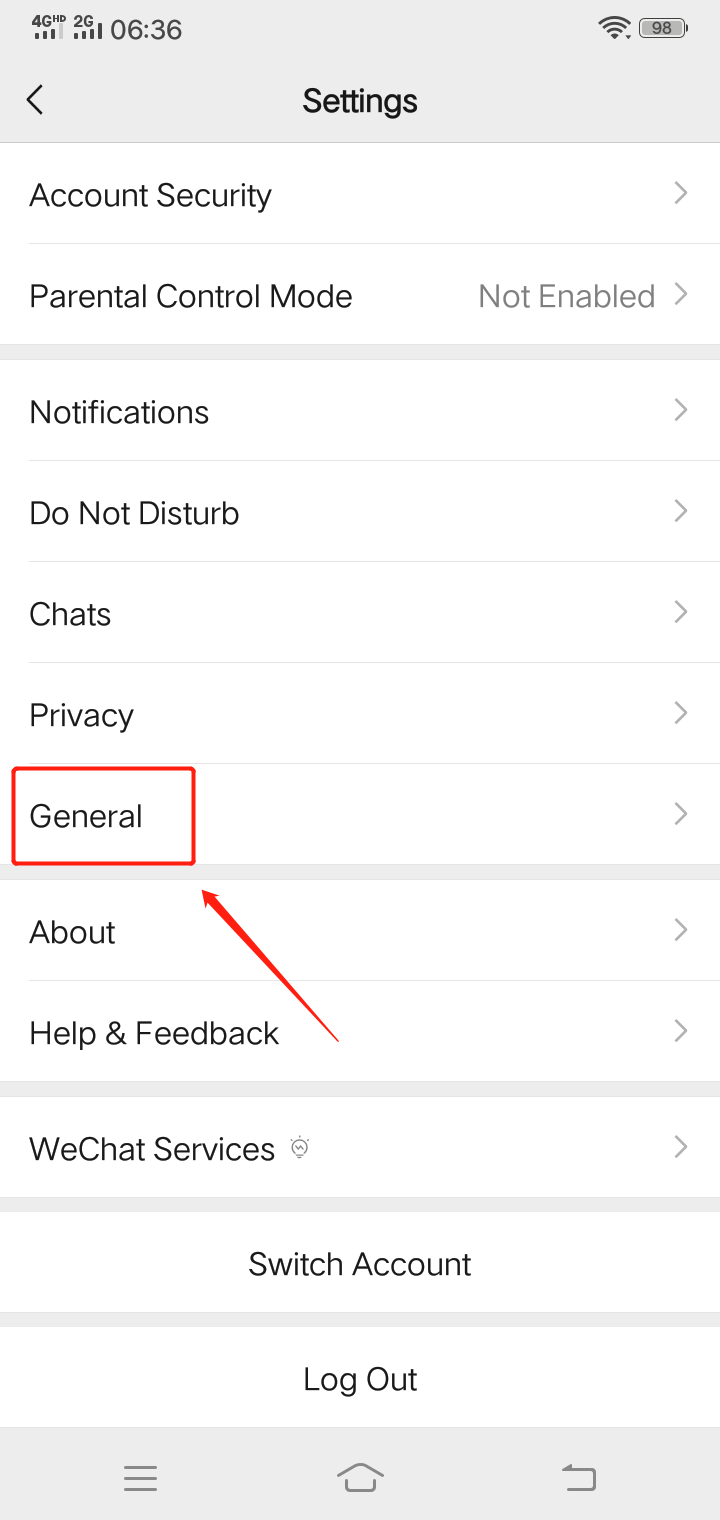720x1520 pixels.
Task: Open General settings
Action: 360,815
